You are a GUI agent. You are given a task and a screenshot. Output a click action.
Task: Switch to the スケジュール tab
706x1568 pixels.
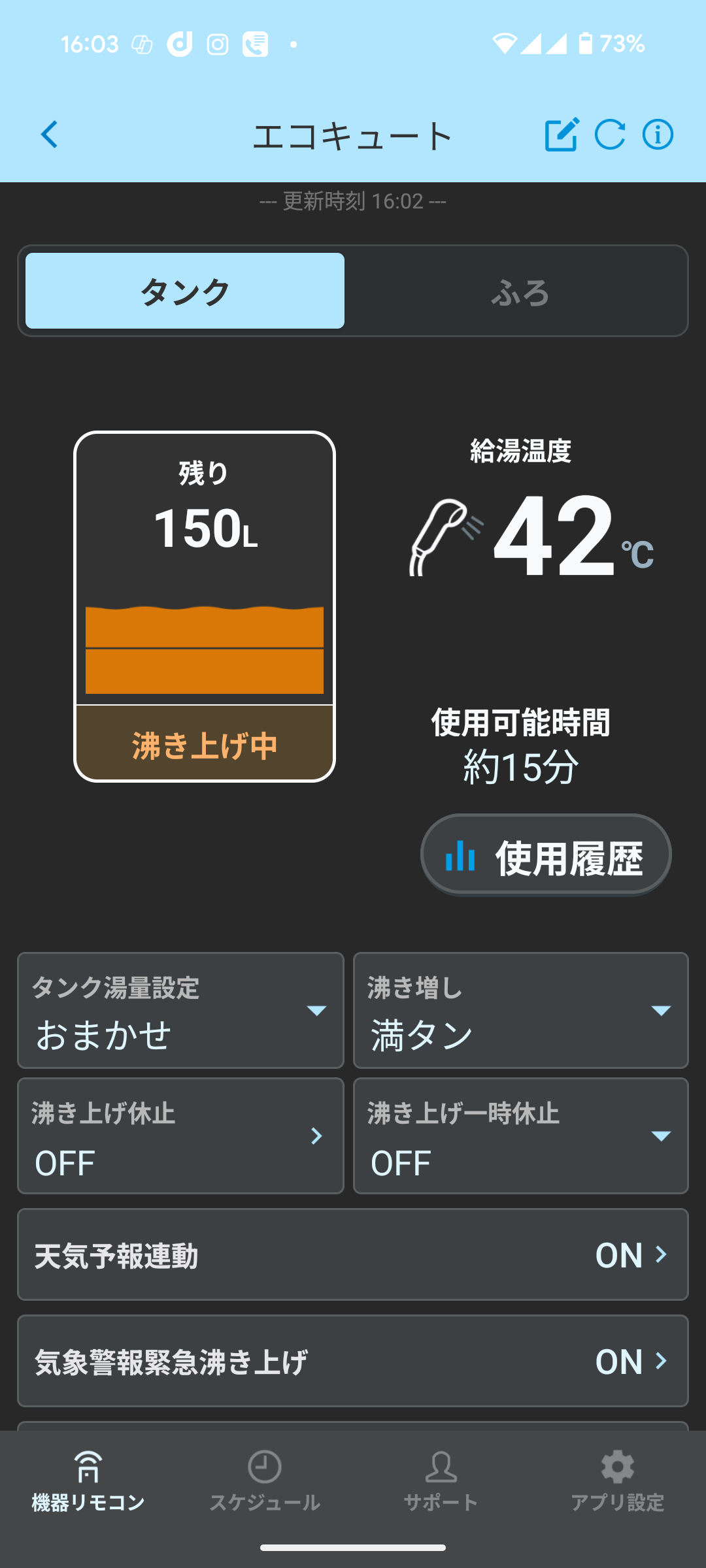(265, 1482)
